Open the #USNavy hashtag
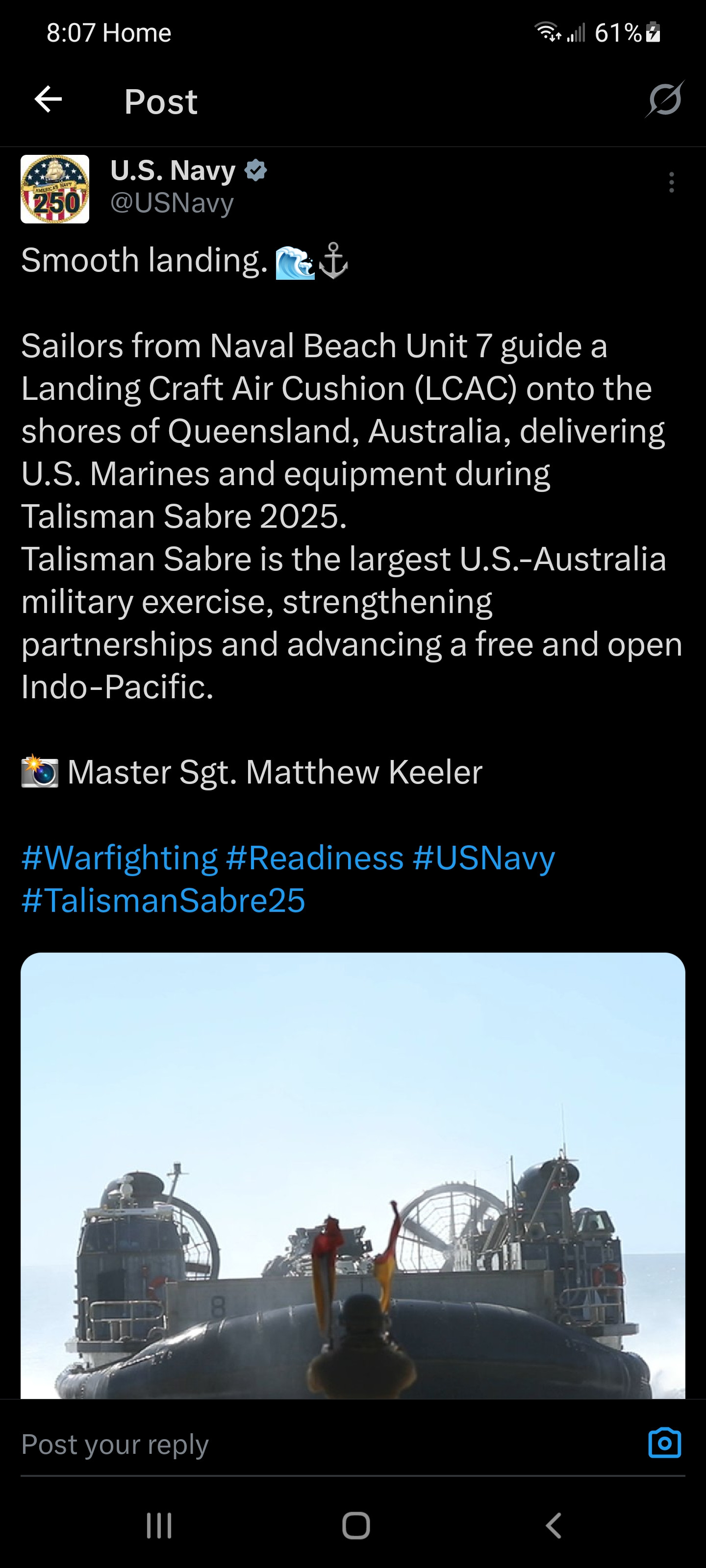 484,857
